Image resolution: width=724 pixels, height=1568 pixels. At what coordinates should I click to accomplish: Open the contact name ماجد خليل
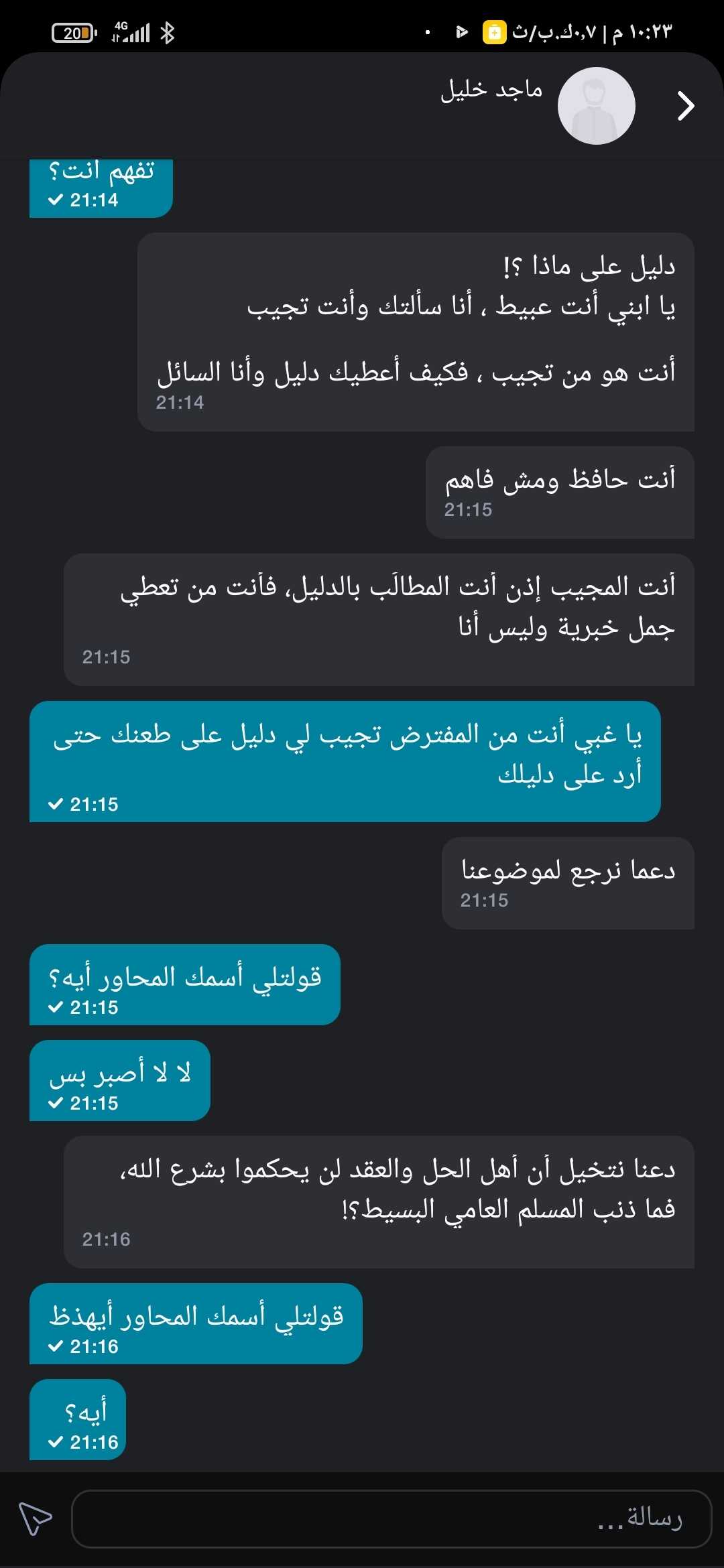coord(491,90)
